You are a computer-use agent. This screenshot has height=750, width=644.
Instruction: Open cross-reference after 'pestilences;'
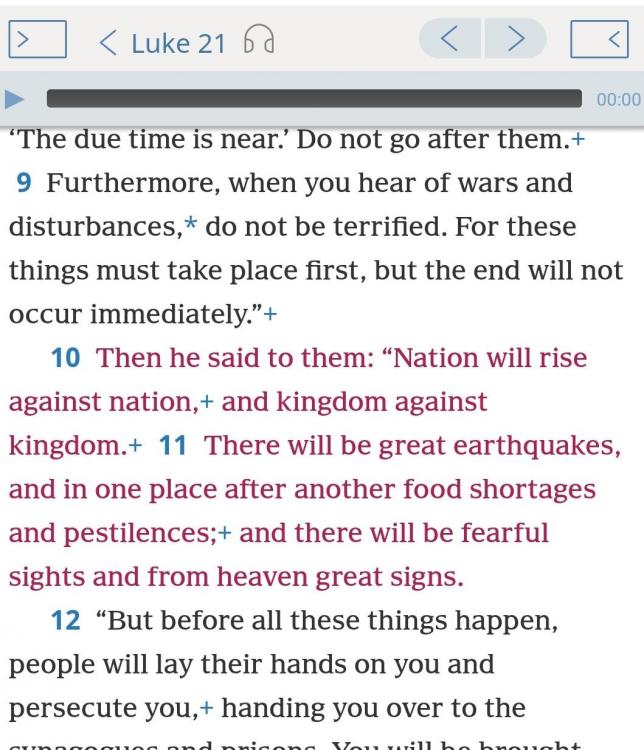(225, 533)
